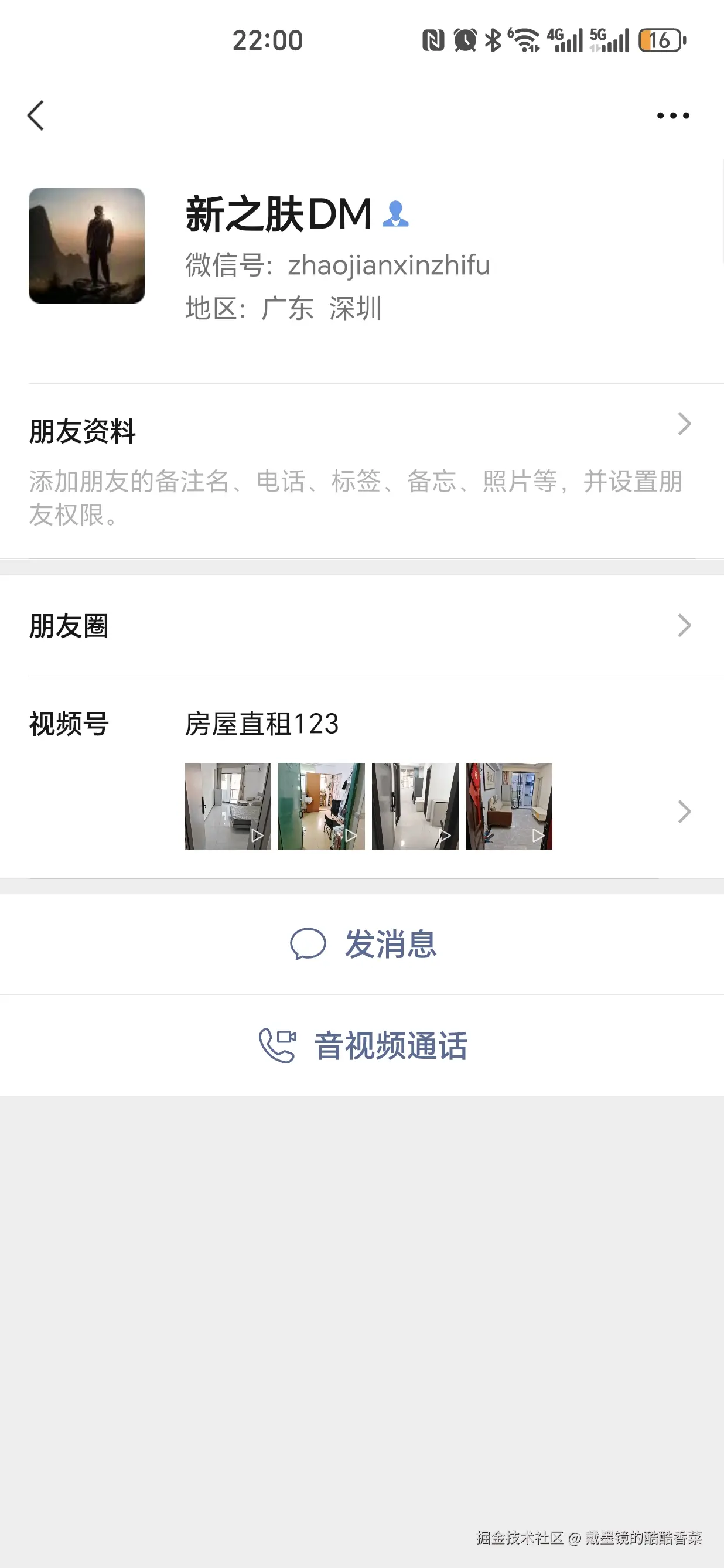Select the video call handset icon beside 音视频通话
This screenshot has width=724, height=1568.
(x=277, y=1045)
